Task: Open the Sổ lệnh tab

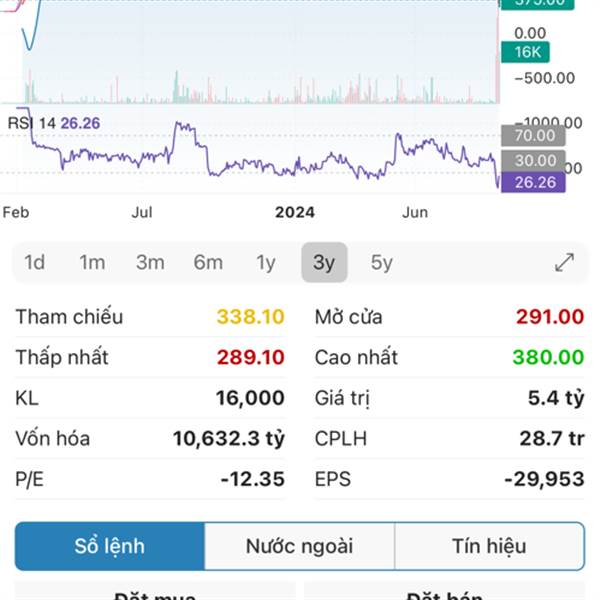Action: (x=110, y=546)
